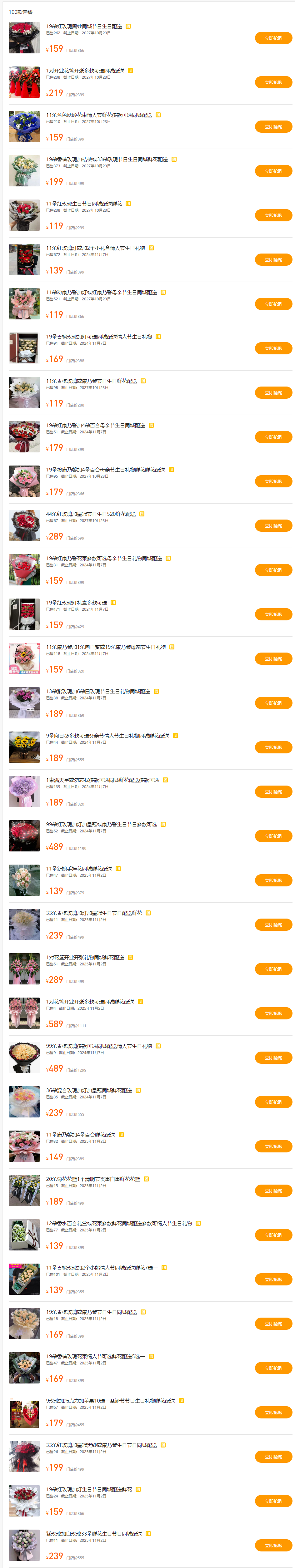Buy the 11朵蓝色妖姬花束 package now
This screenshot has height=1568, width=295.
(273, 127)
